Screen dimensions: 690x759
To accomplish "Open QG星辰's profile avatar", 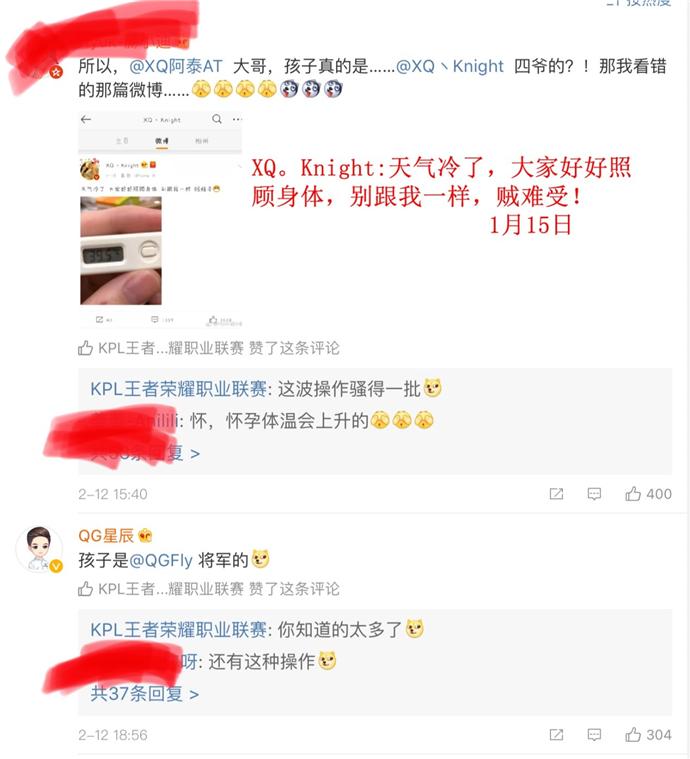I will pyautogui.click(x=39, y=548).
